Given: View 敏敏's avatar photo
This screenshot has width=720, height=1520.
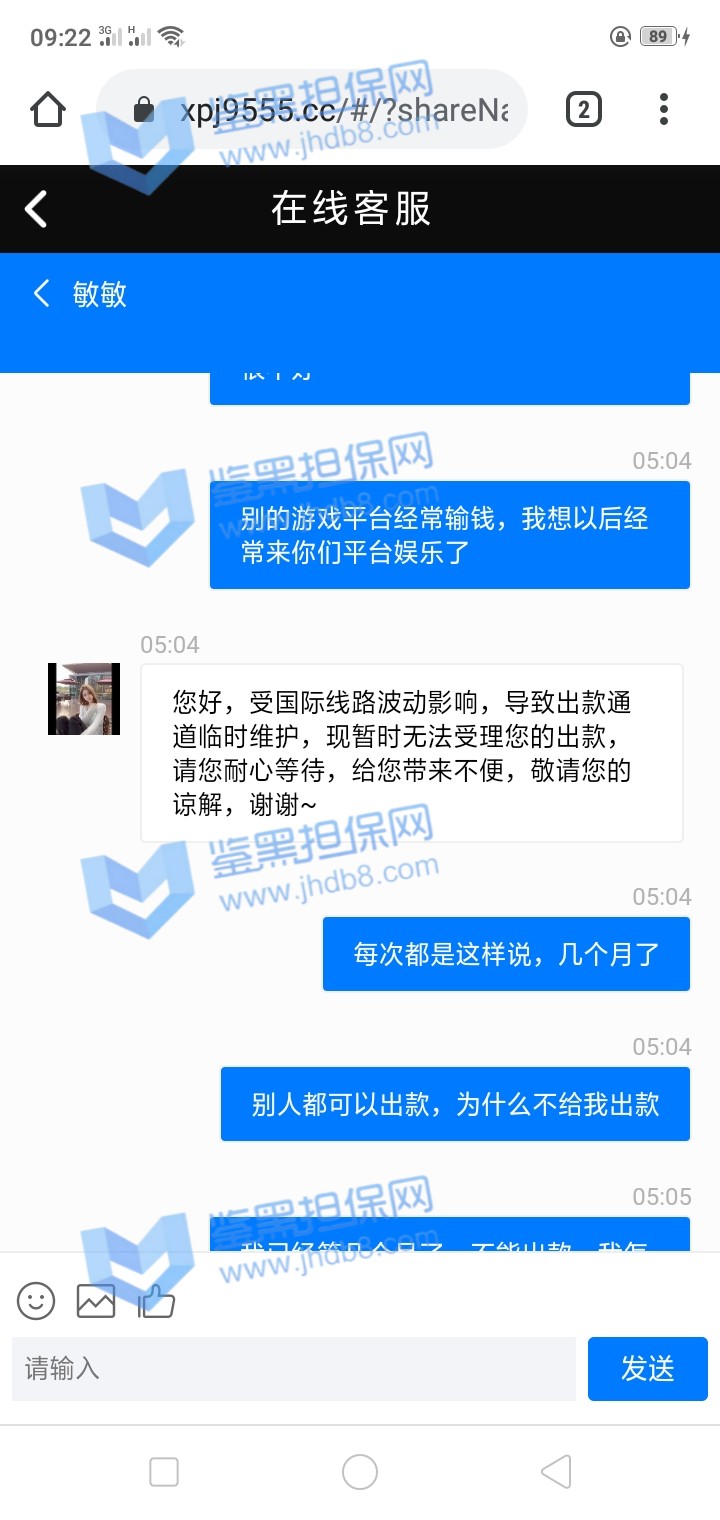Looking at the screenshot, I should click(84, 699).
